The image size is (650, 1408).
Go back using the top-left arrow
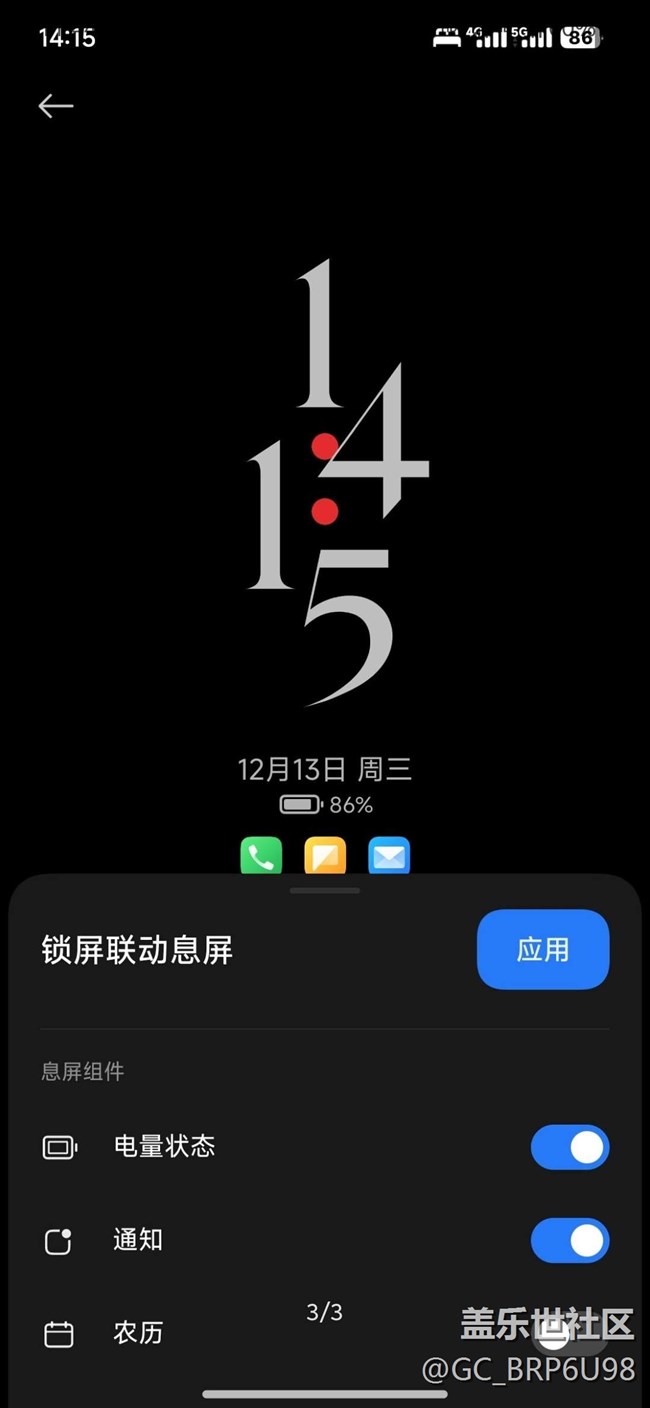click(56, 106)
